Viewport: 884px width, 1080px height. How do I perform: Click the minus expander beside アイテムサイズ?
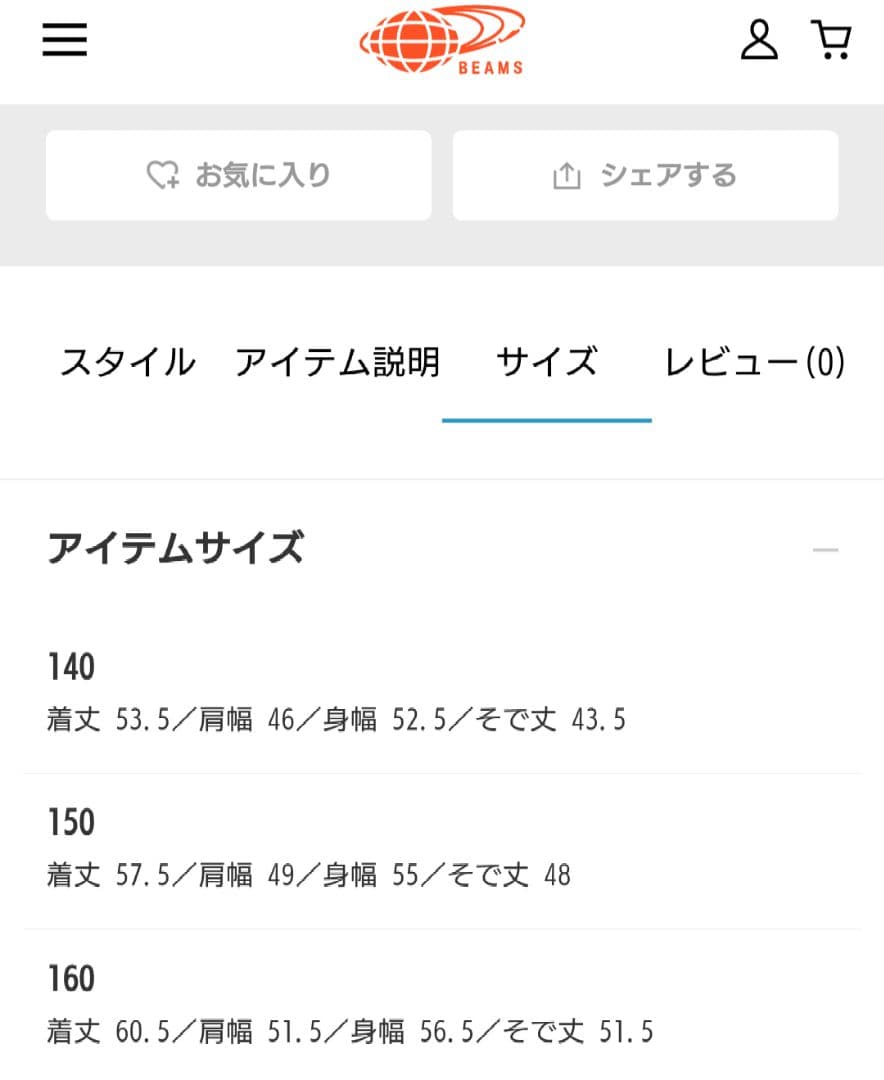pyautogui.click(x=820, y=549)
